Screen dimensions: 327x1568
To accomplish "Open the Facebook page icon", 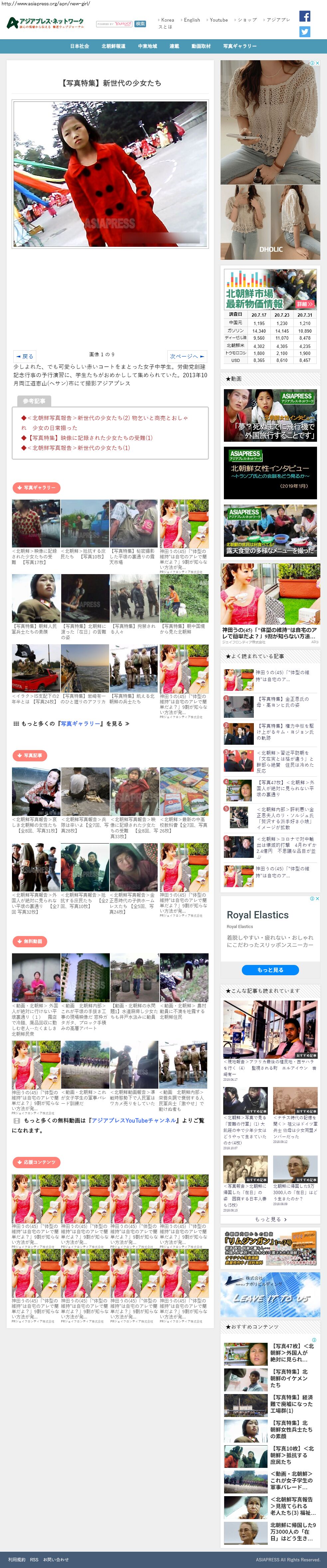I will [305, 16].
